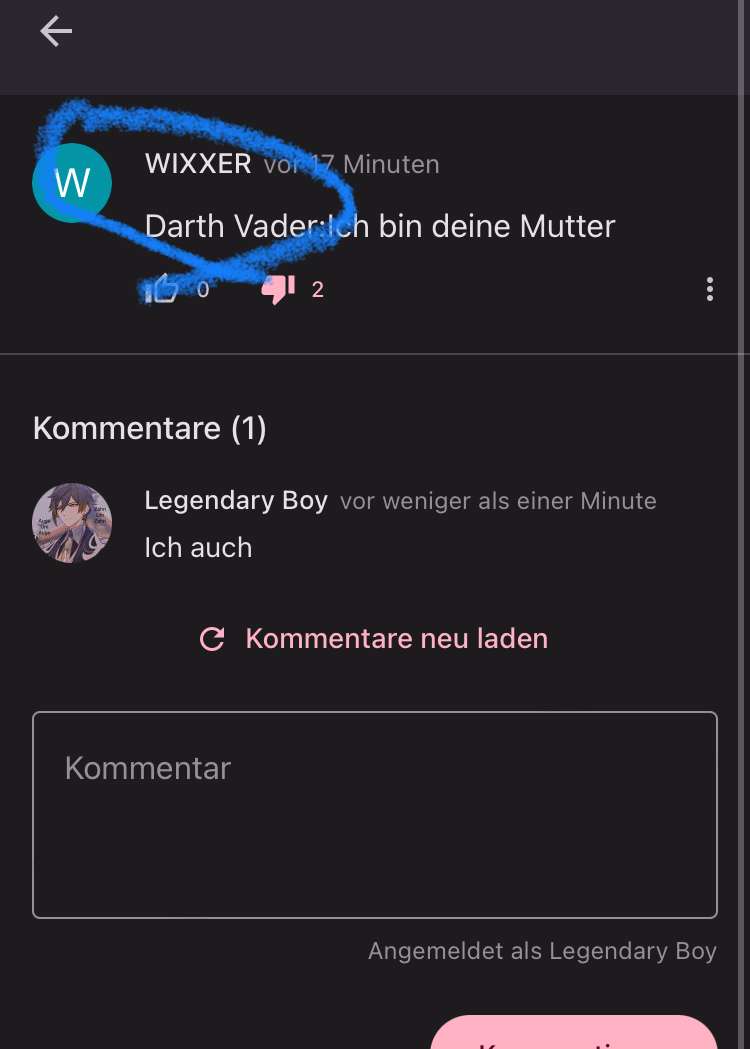Open WIXXER's profile avatar
Viewport: 750px width, 1049px height.
pos(72,183)
